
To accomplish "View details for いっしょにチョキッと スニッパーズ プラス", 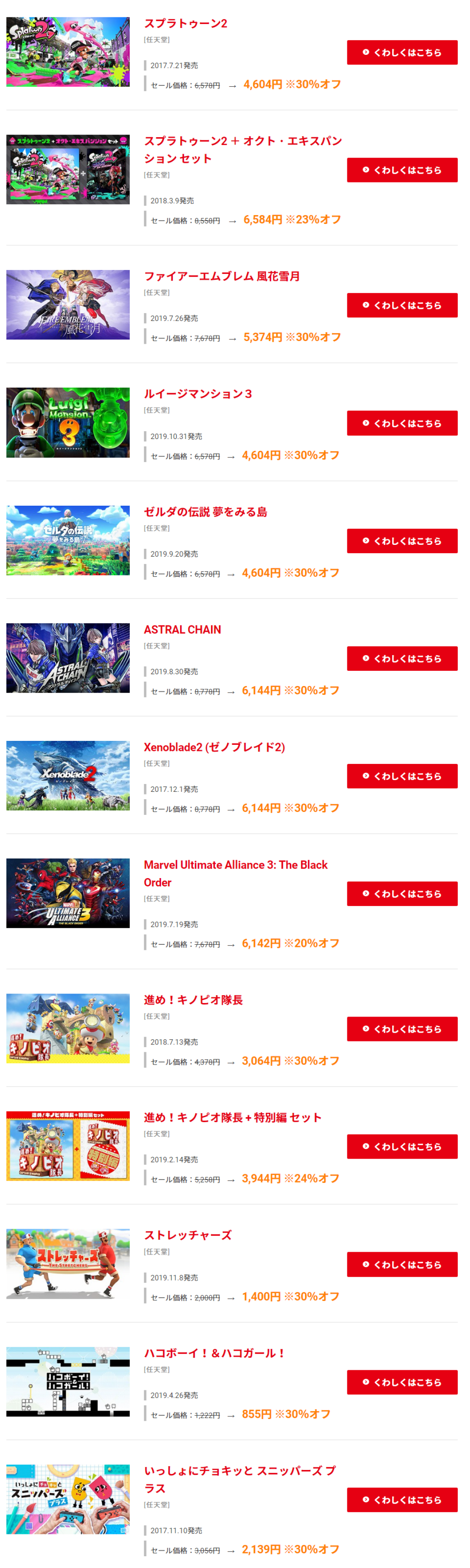I will 402,1499.
